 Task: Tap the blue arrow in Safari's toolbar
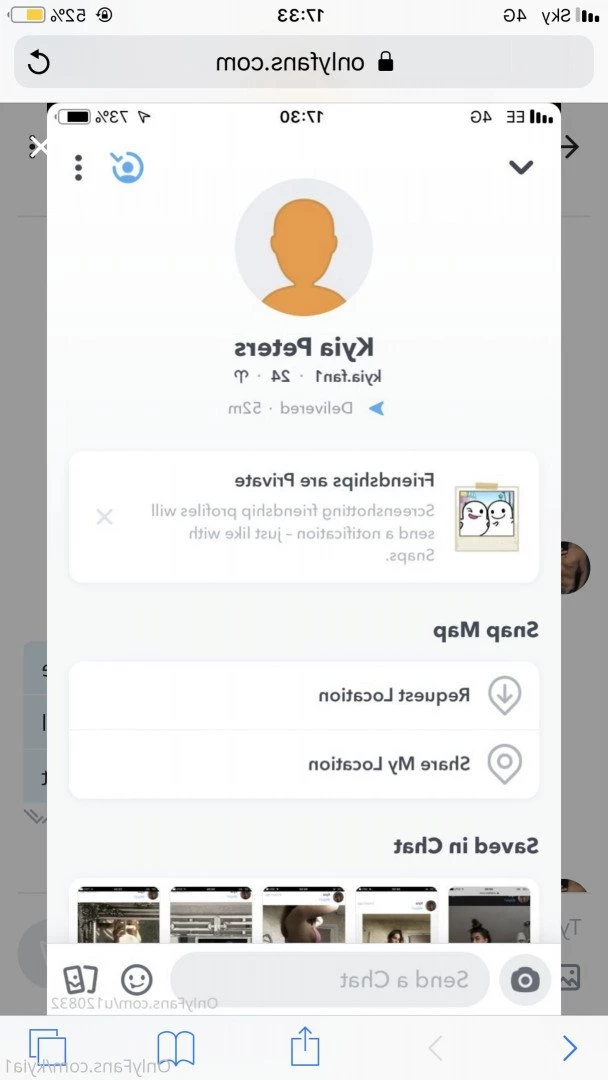tap(569, 1047)
